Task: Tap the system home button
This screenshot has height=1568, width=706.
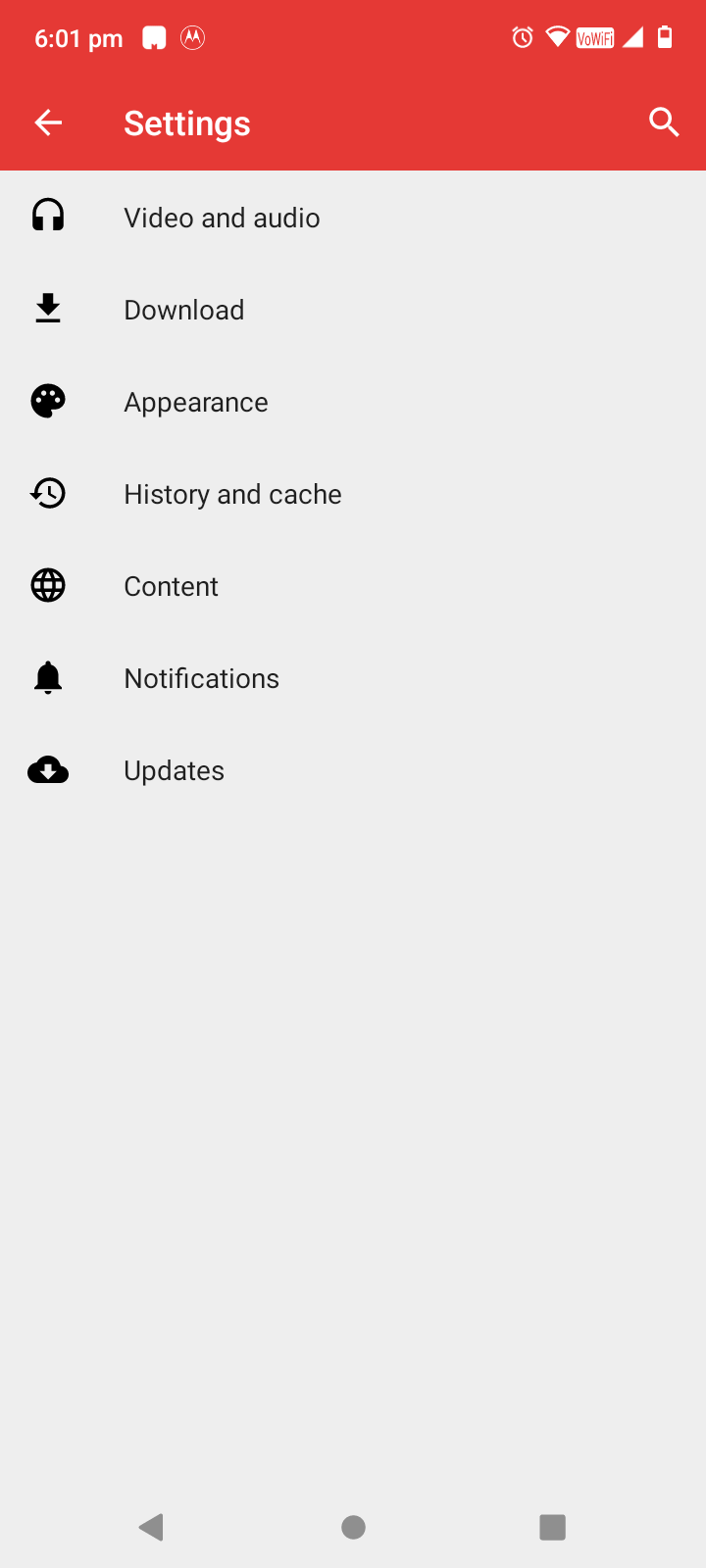Action: point(353,1527)
